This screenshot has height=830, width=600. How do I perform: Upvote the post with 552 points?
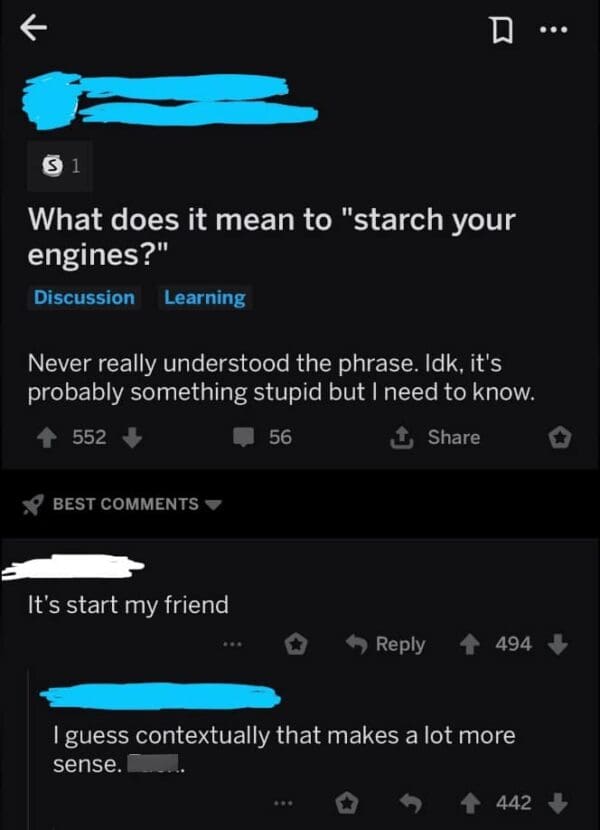[47, 437]
